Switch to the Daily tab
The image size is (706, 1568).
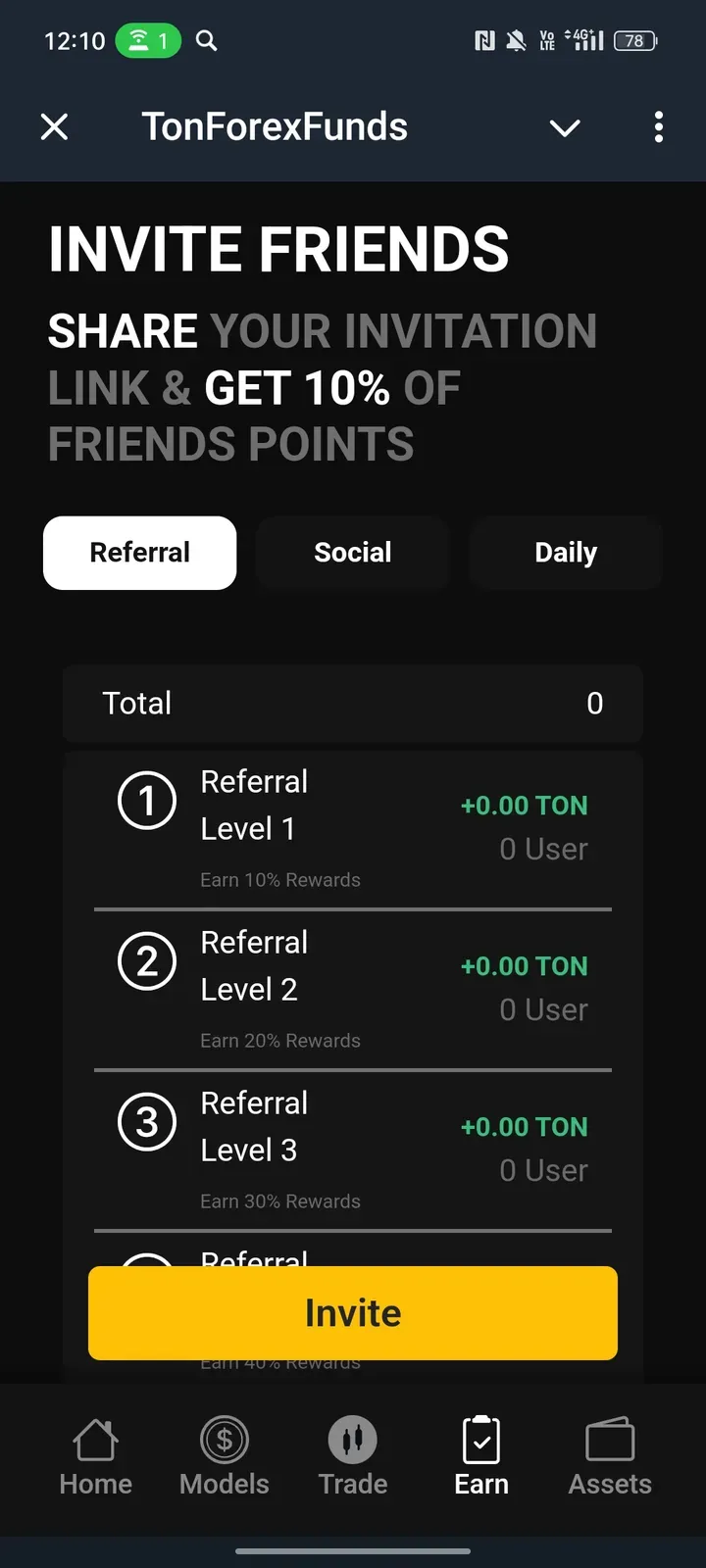(x=566, y=553)
